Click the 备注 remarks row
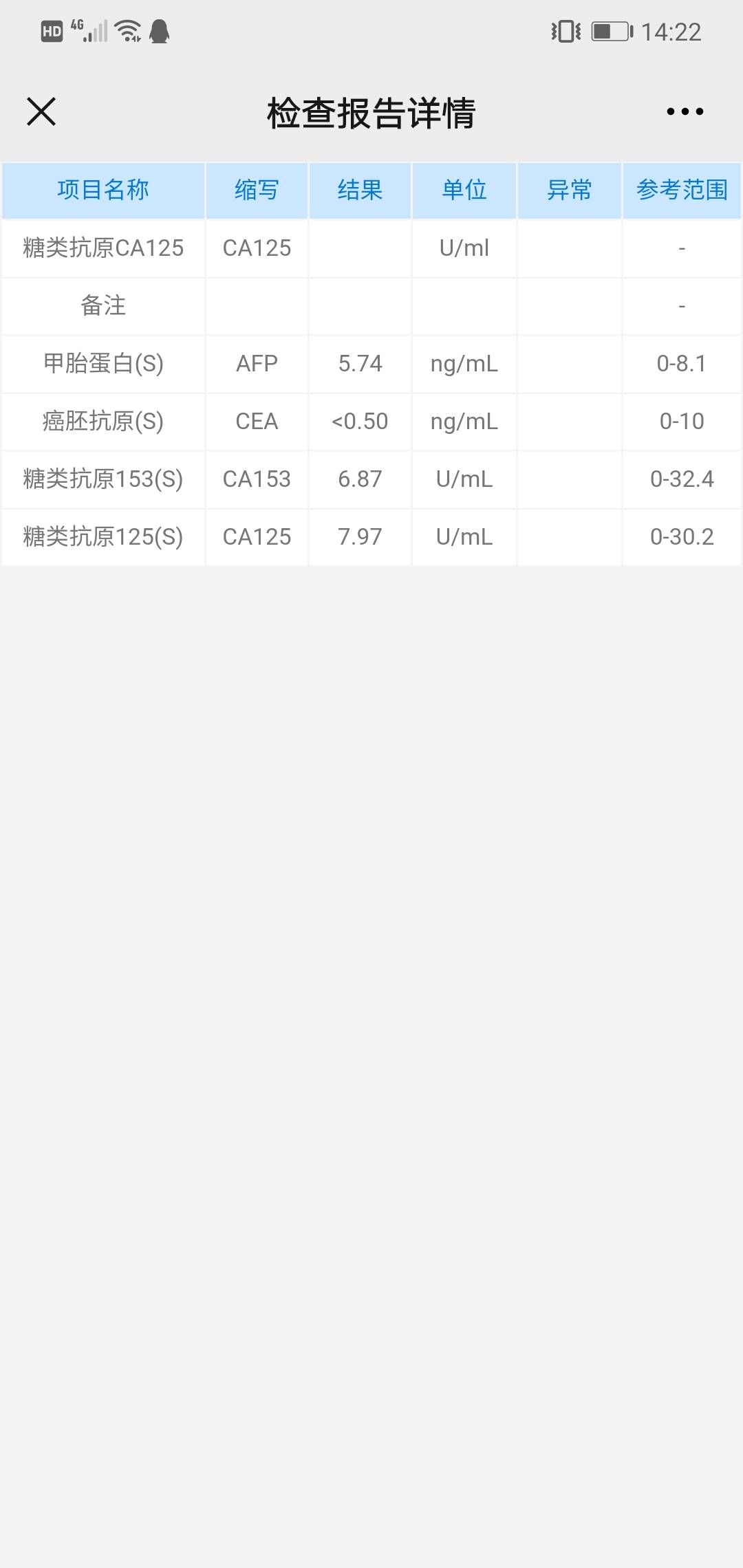 click(x=102, y=307)
